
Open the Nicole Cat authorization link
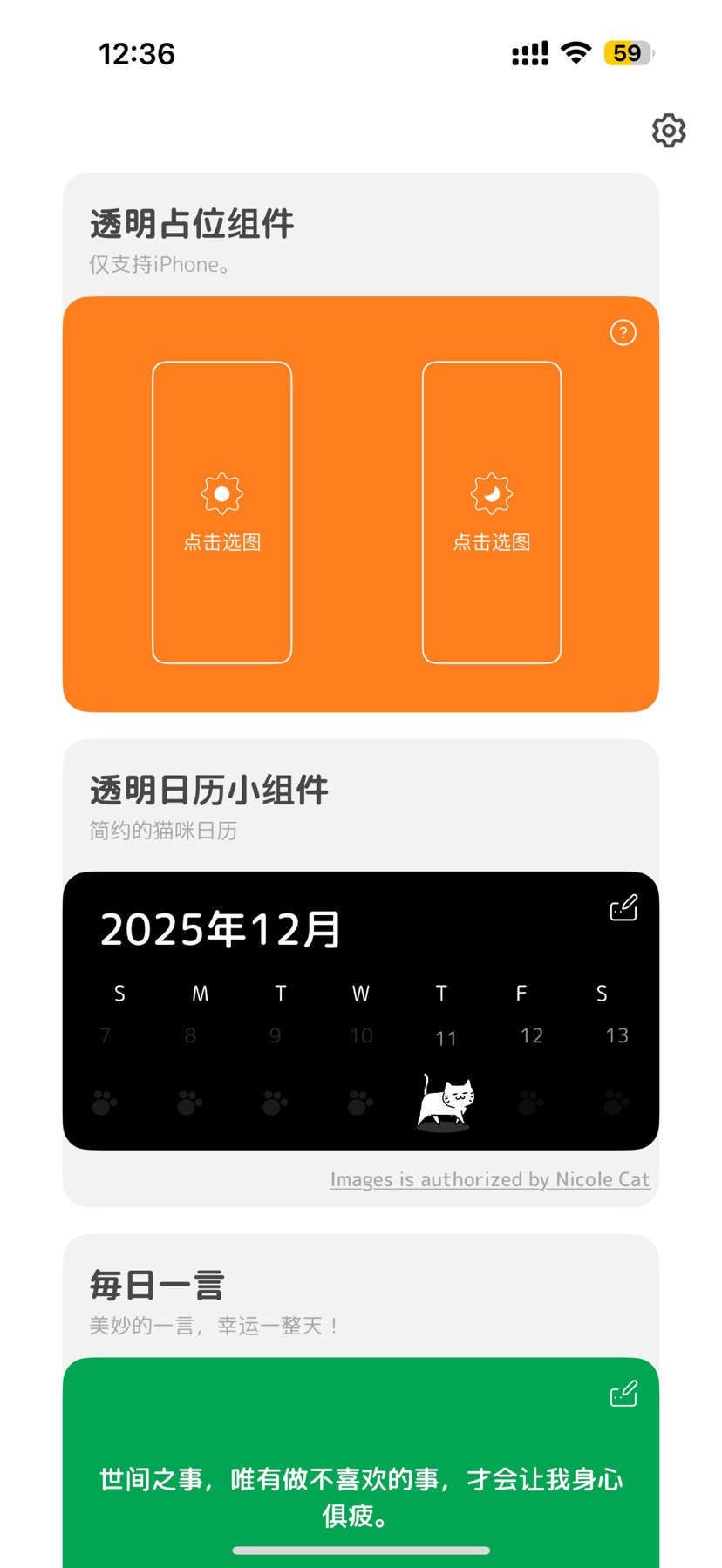click(x=490, y=1179)
